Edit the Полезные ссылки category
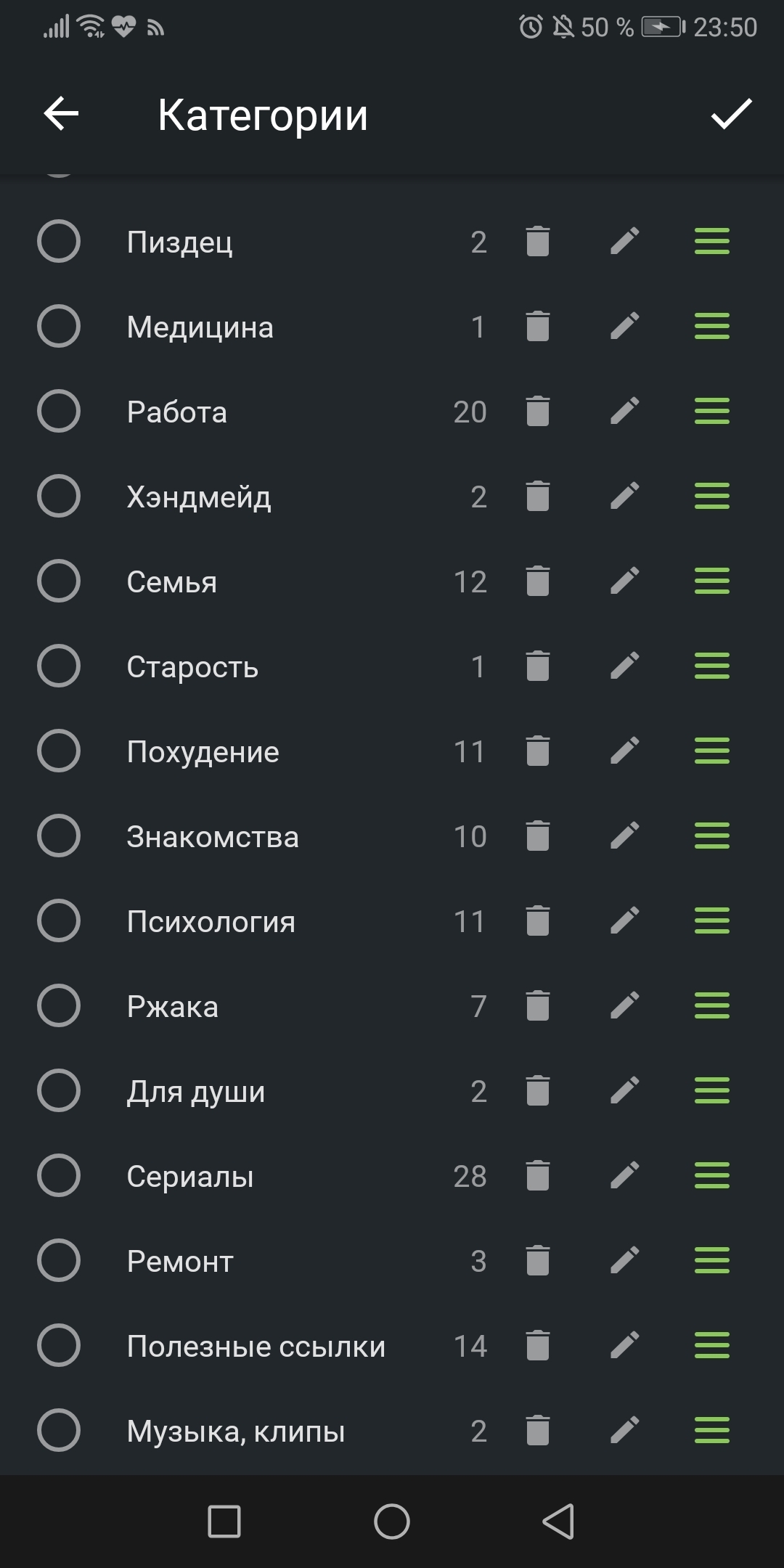Viewport: 784px width, 1568px height. point(625,1346)
